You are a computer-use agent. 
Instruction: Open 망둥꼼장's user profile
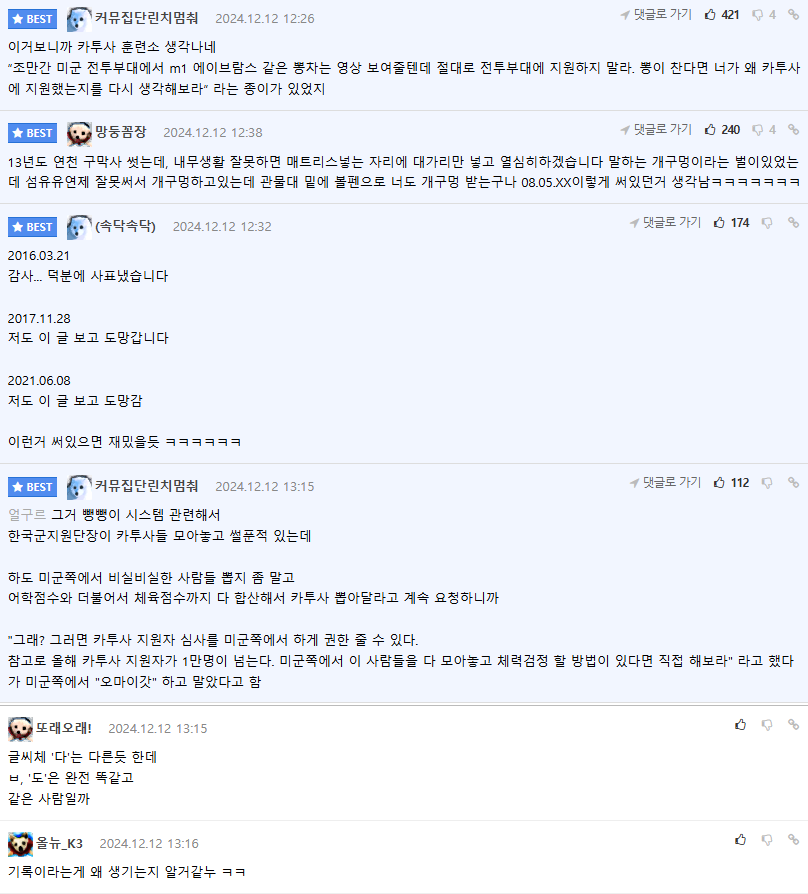[x=121, y=132]
